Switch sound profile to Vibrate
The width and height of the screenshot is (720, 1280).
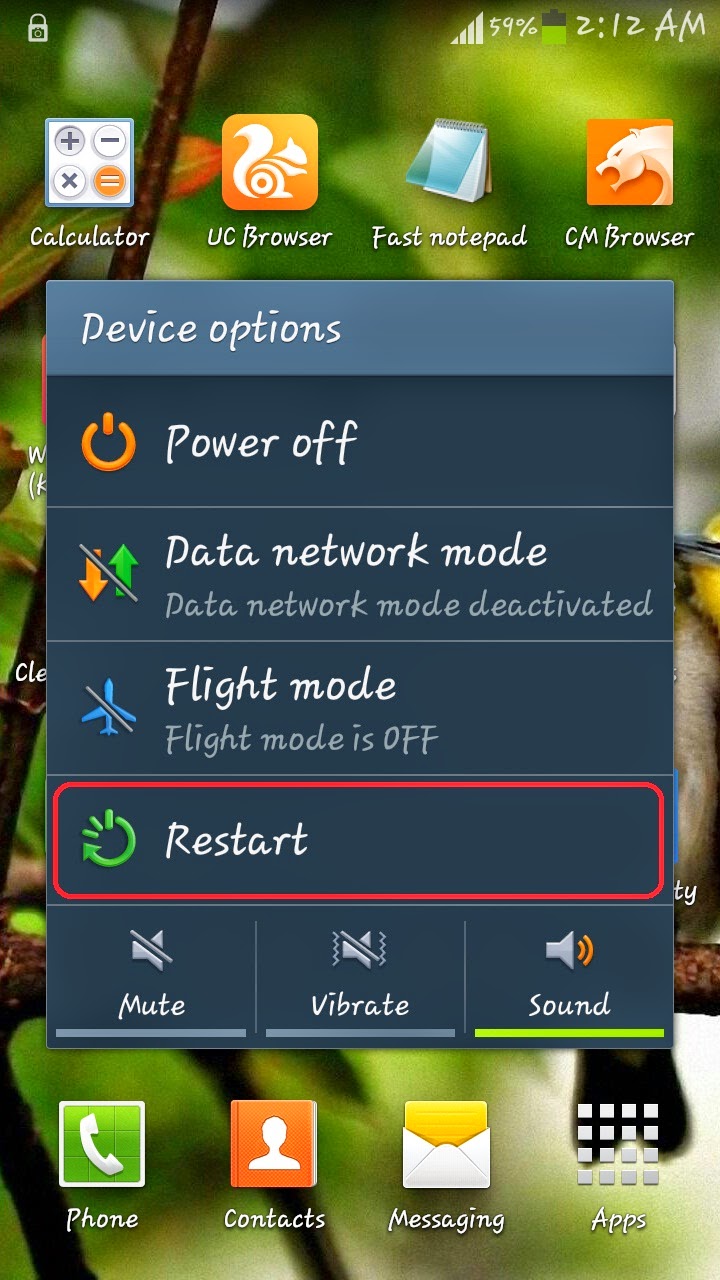[360, 975]
